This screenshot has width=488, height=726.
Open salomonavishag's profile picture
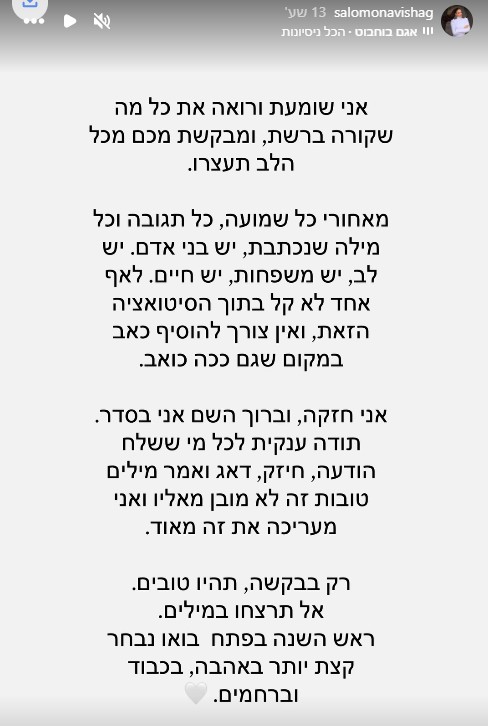457,21
